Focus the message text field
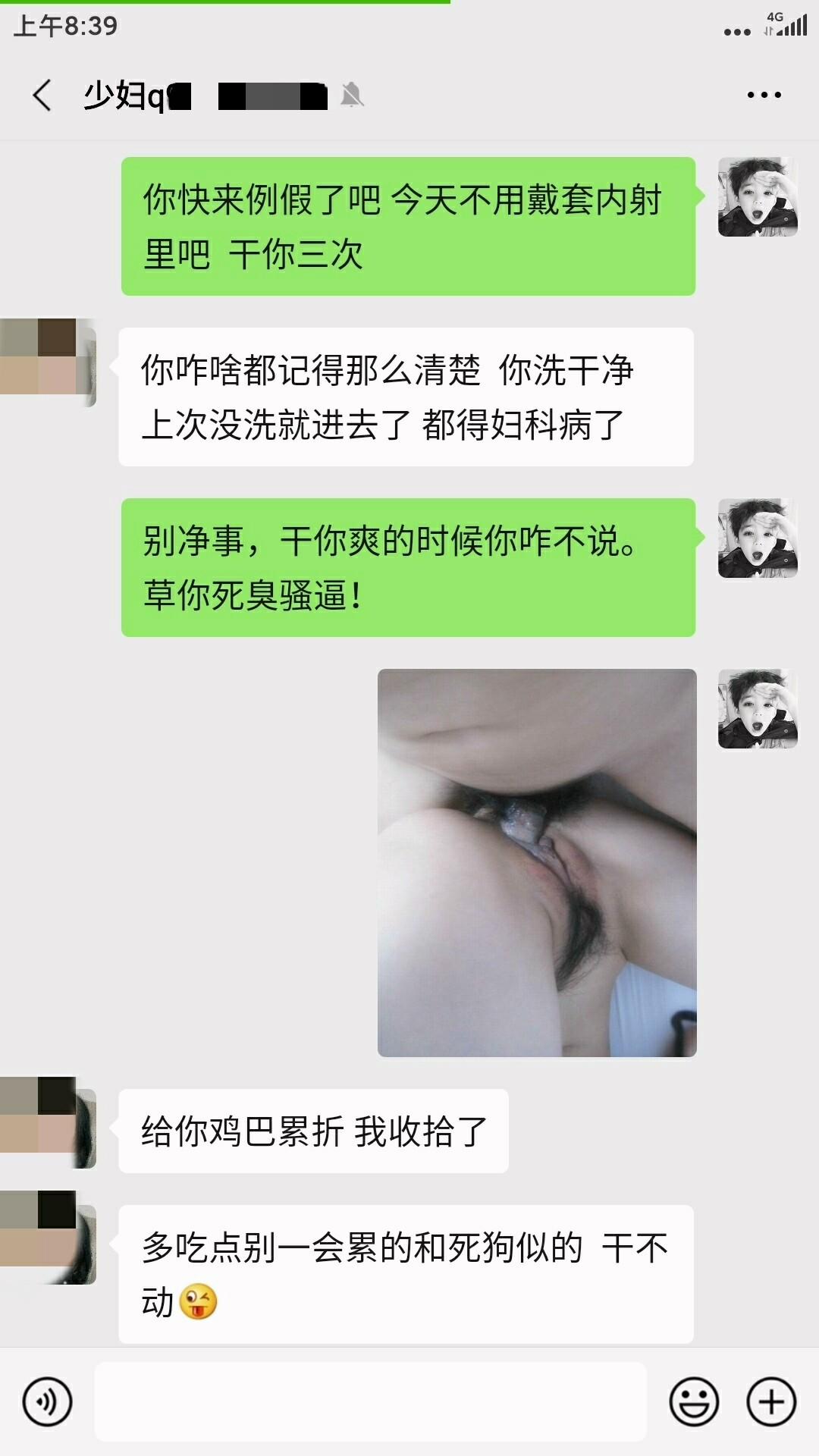Image resolution: width=819 pixels, height=1456 pixels. pos(370,1402)
